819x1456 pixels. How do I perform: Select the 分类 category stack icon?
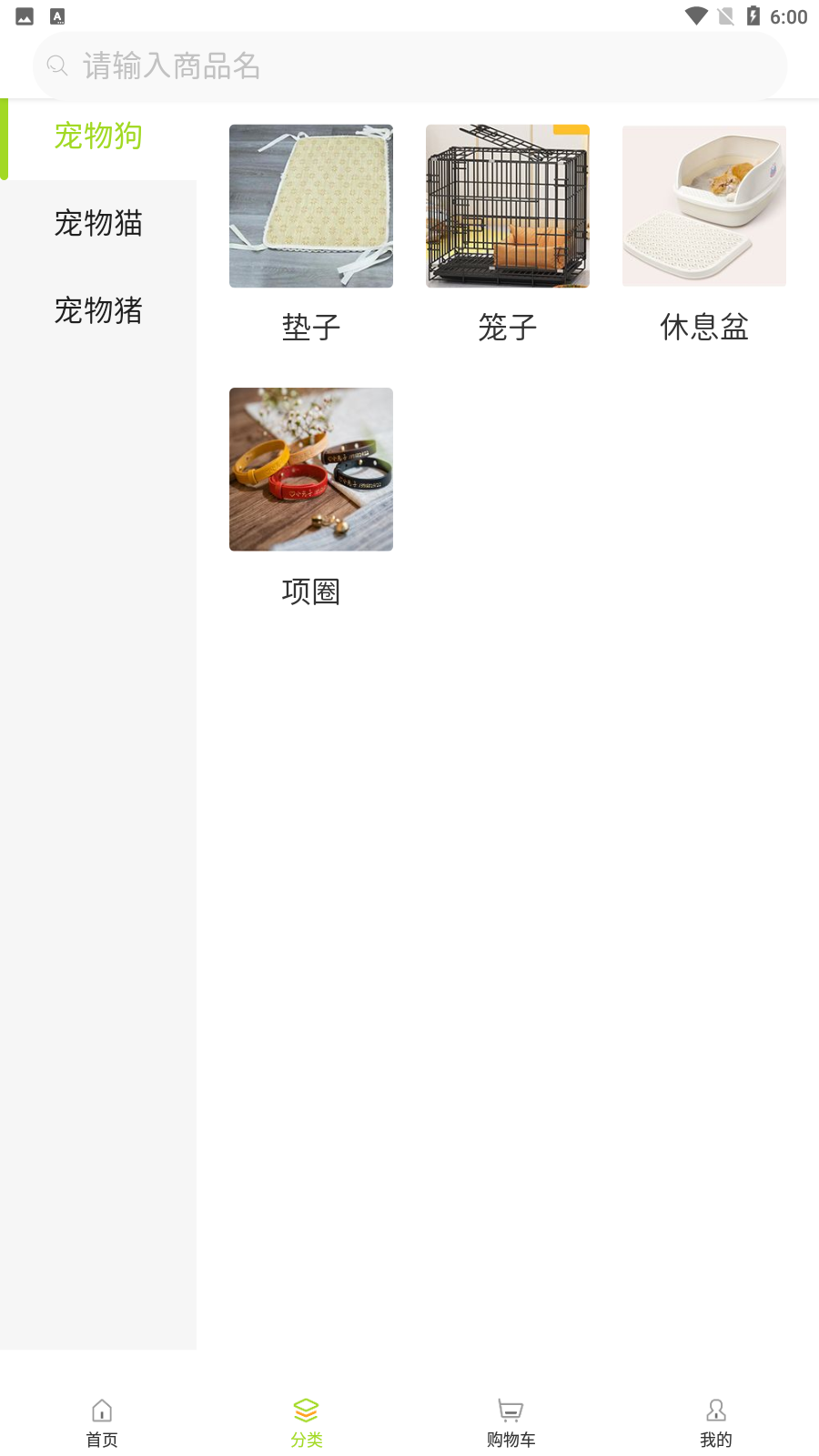coord(306,1410)
